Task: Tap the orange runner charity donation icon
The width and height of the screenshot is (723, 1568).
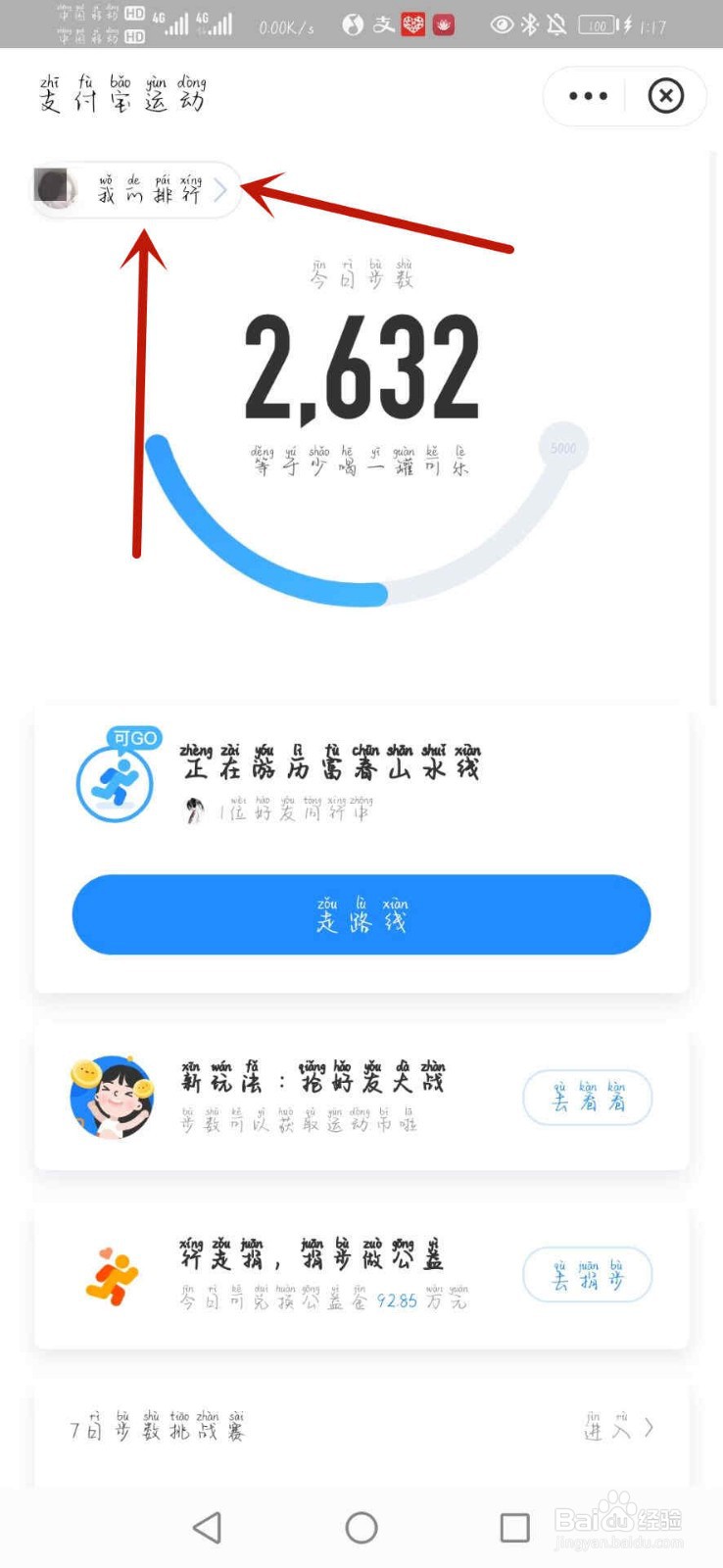Action: tap(113, 1272)
